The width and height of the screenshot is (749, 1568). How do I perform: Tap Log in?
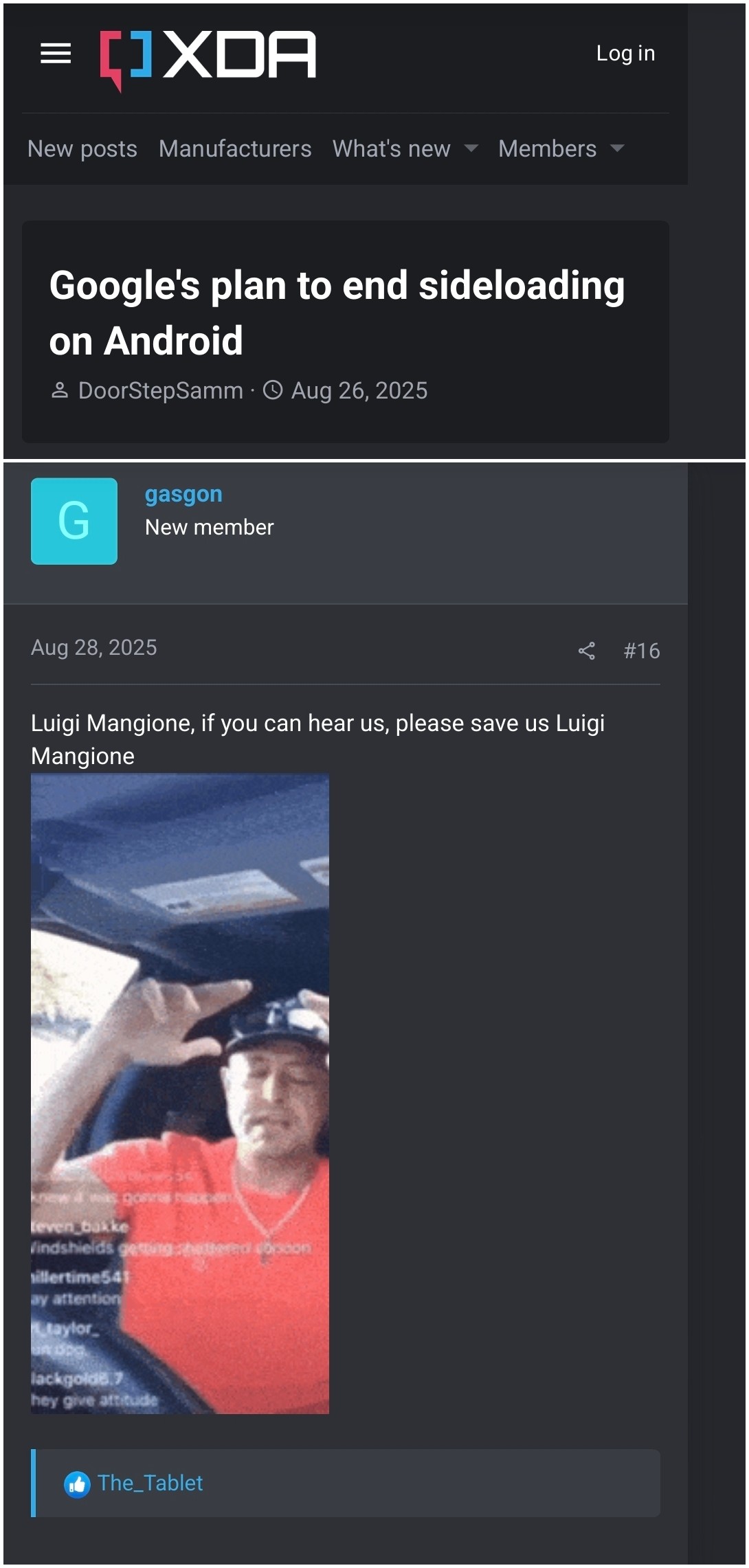pyautogui.click(x=625, y=53)
